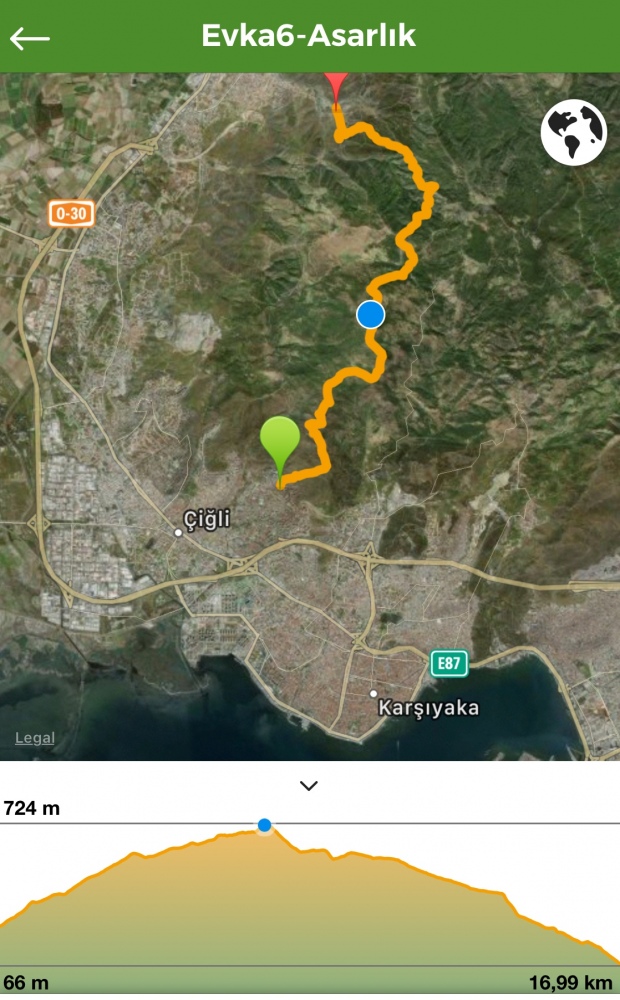Open the Legal link on map
The height and width of the screenshot is (1000, 620).
[35, 738]
